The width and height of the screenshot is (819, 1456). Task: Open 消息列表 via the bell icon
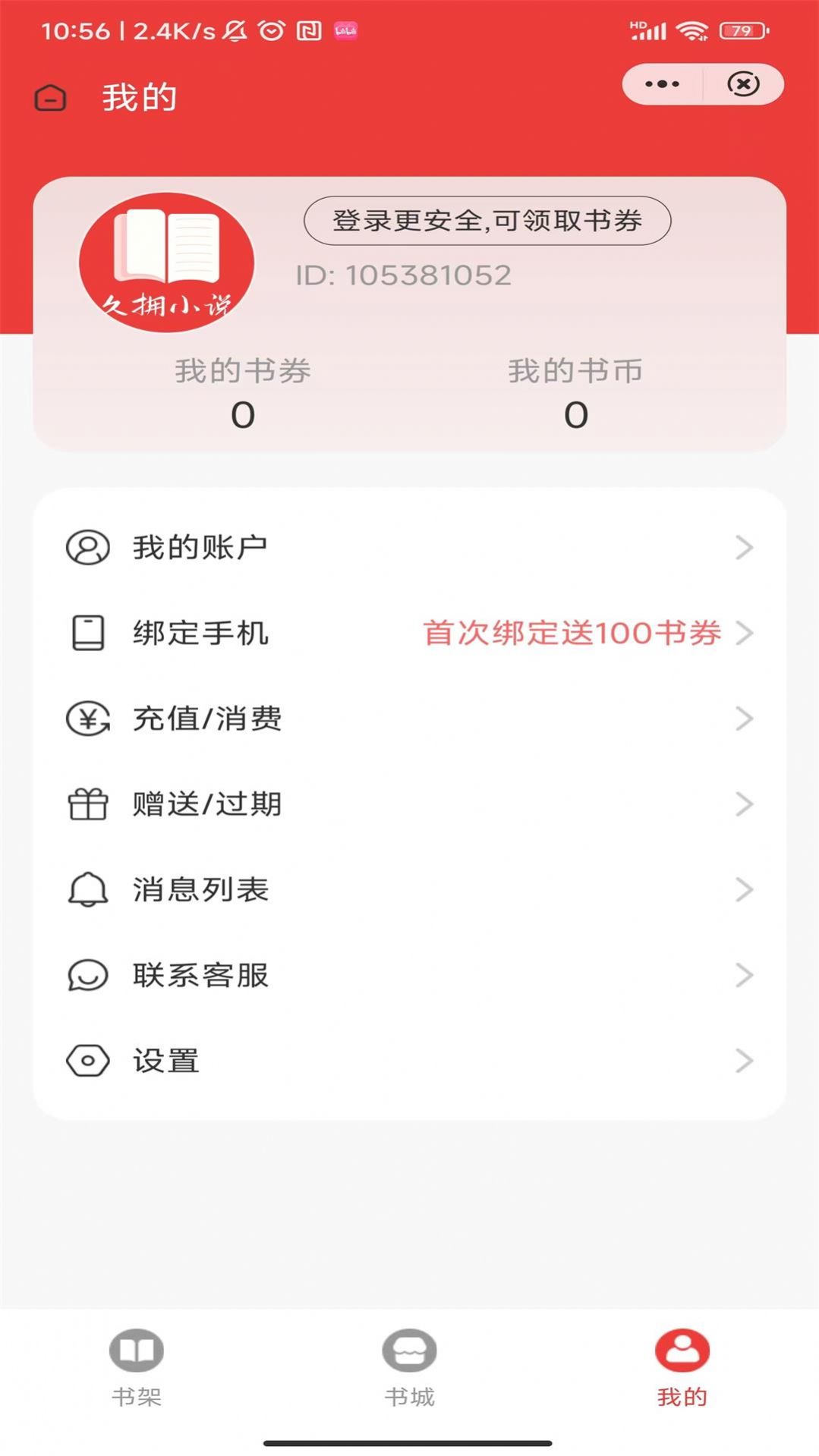pos(87,890)
